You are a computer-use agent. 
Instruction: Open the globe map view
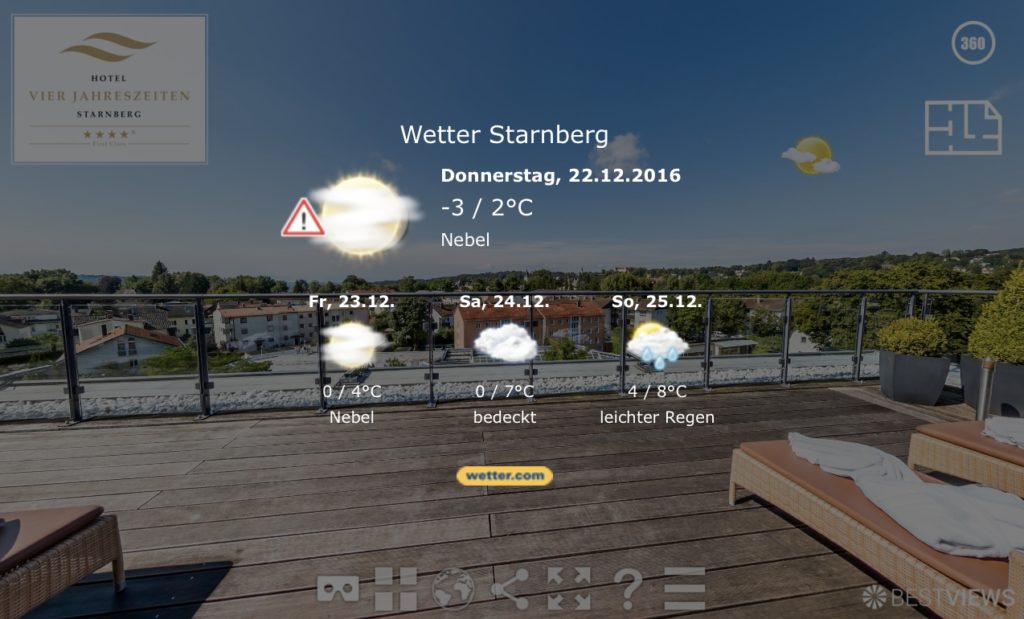point(453,589)
